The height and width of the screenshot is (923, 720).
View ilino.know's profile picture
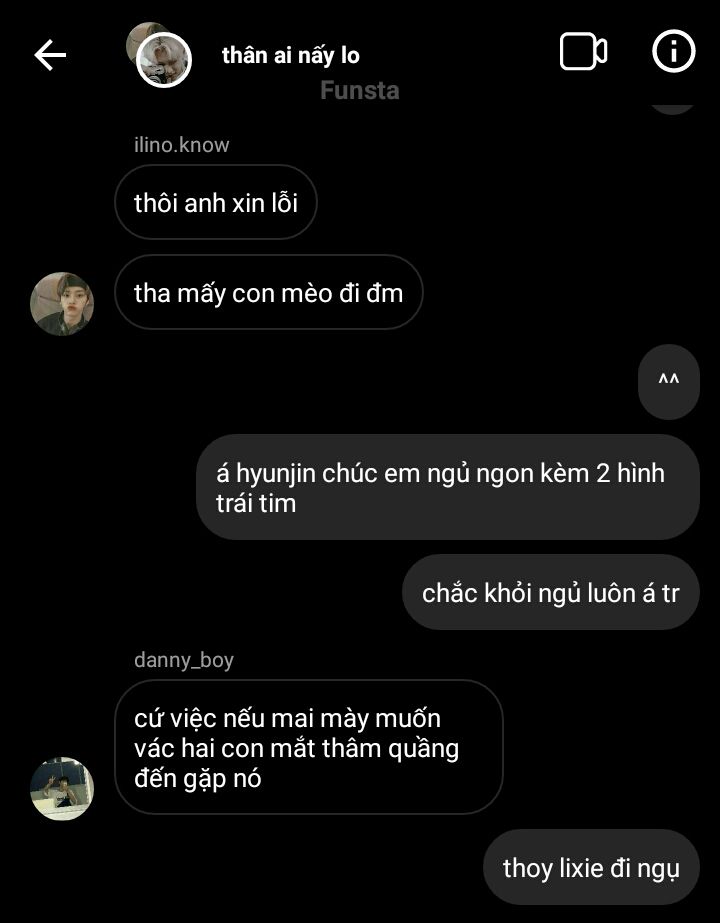click(62, 304)
